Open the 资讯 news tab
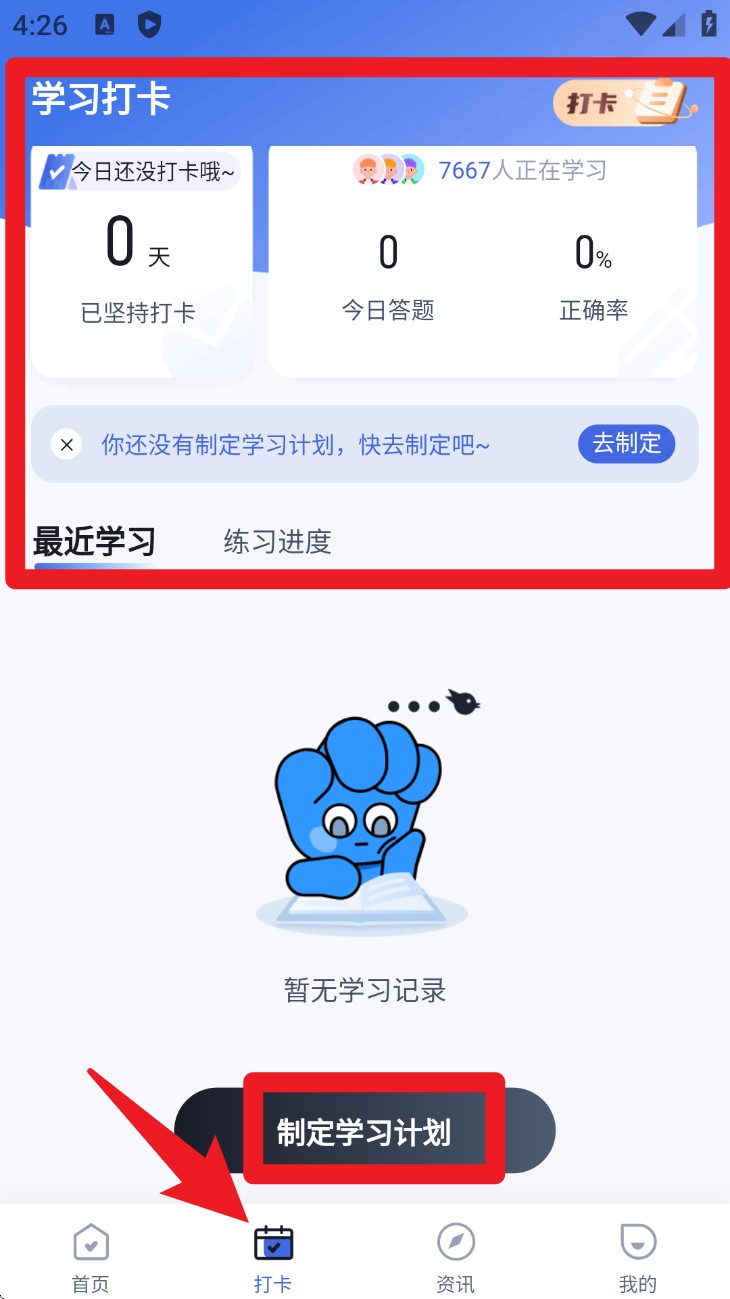Viewport: 730px width, 1299px height. [x=456, y=1258]
